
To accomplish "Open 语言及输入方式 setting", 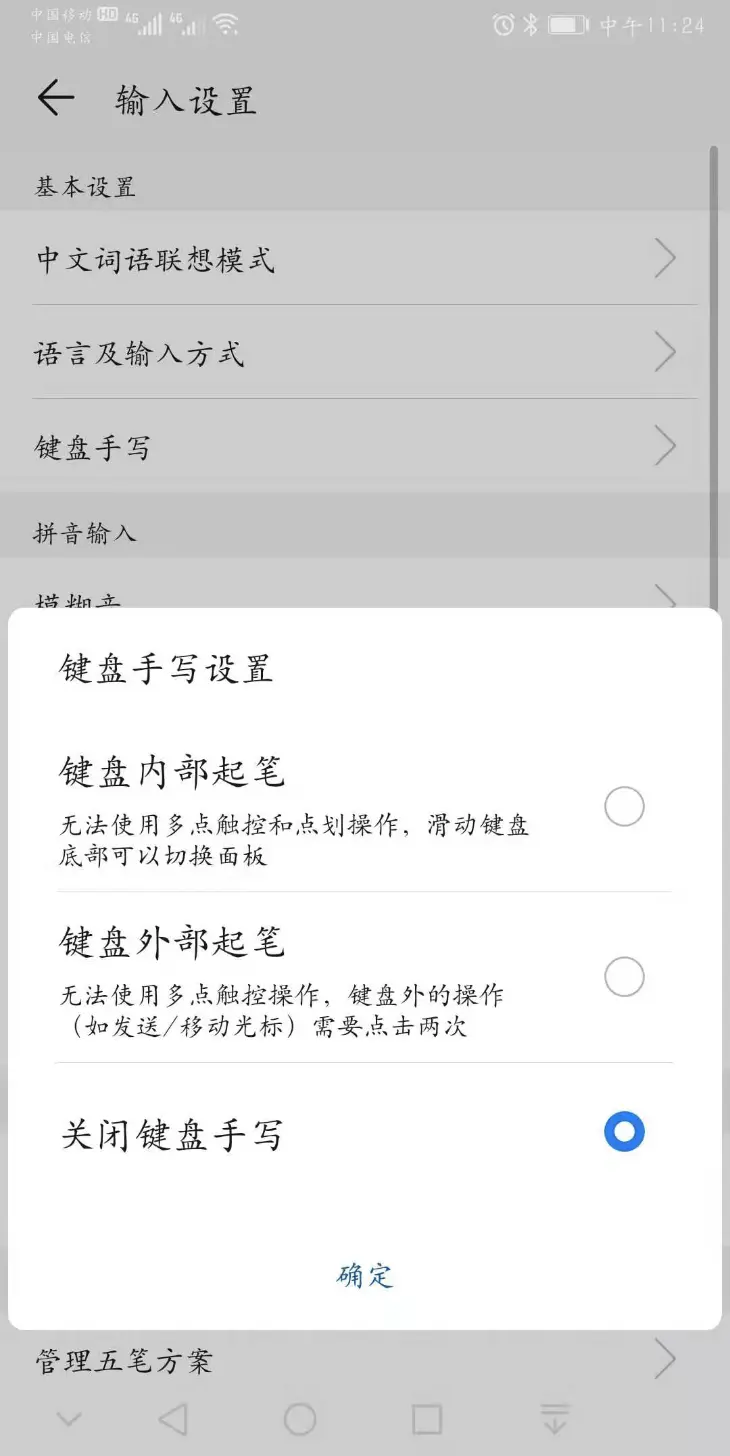I will pos(365,353).
